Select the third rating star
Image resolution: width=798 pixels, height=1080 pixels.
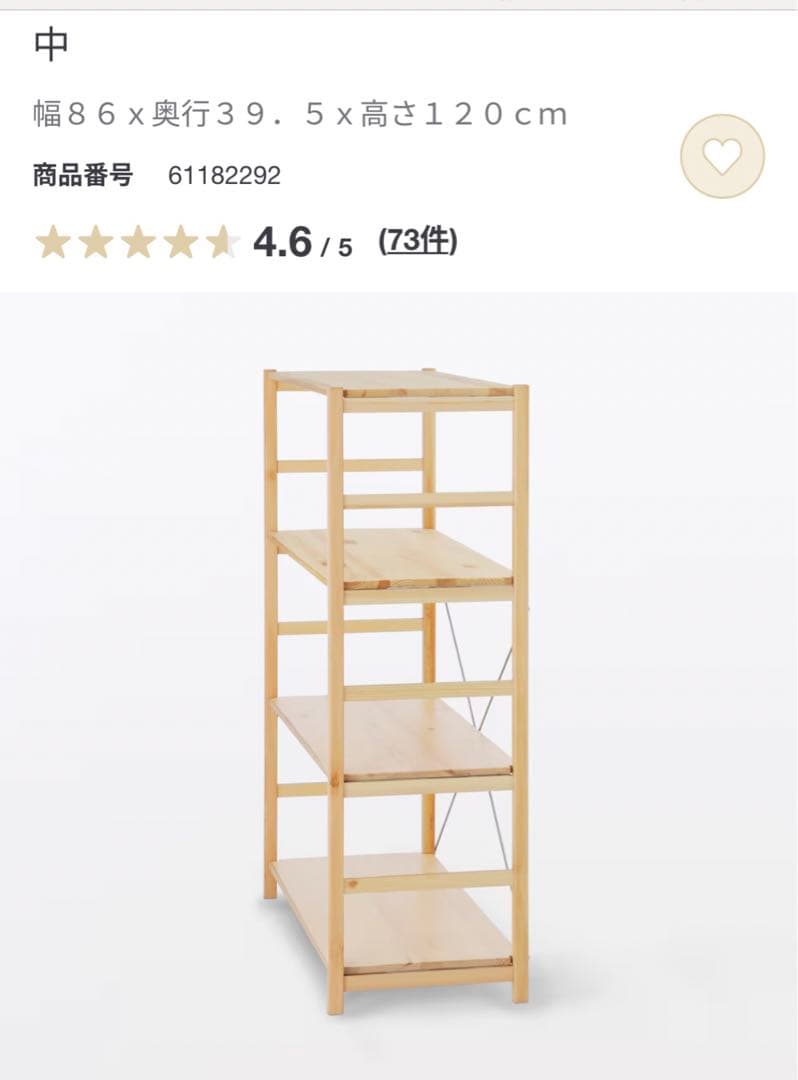[x=135, y=240]
